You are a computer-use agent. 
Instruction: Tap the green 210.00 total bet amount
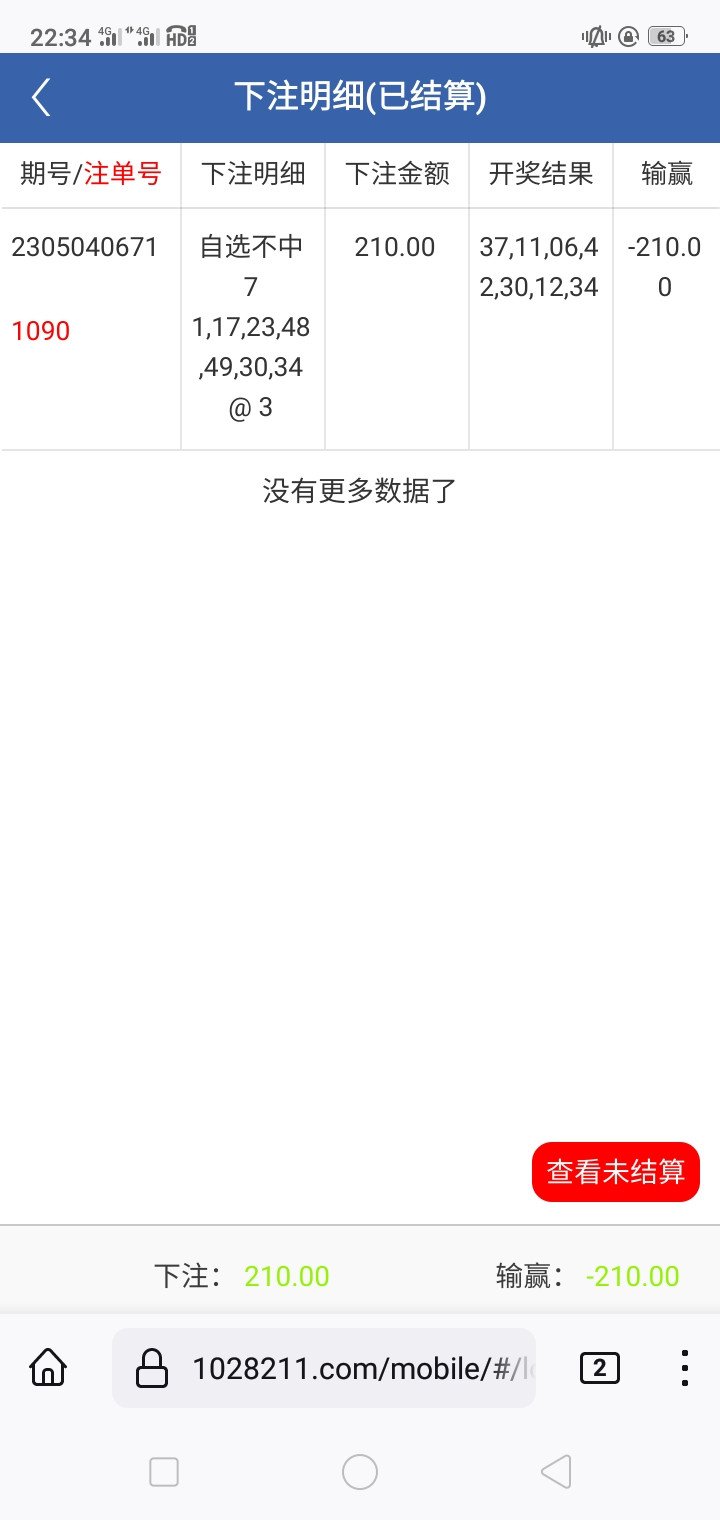(286, 1276)
